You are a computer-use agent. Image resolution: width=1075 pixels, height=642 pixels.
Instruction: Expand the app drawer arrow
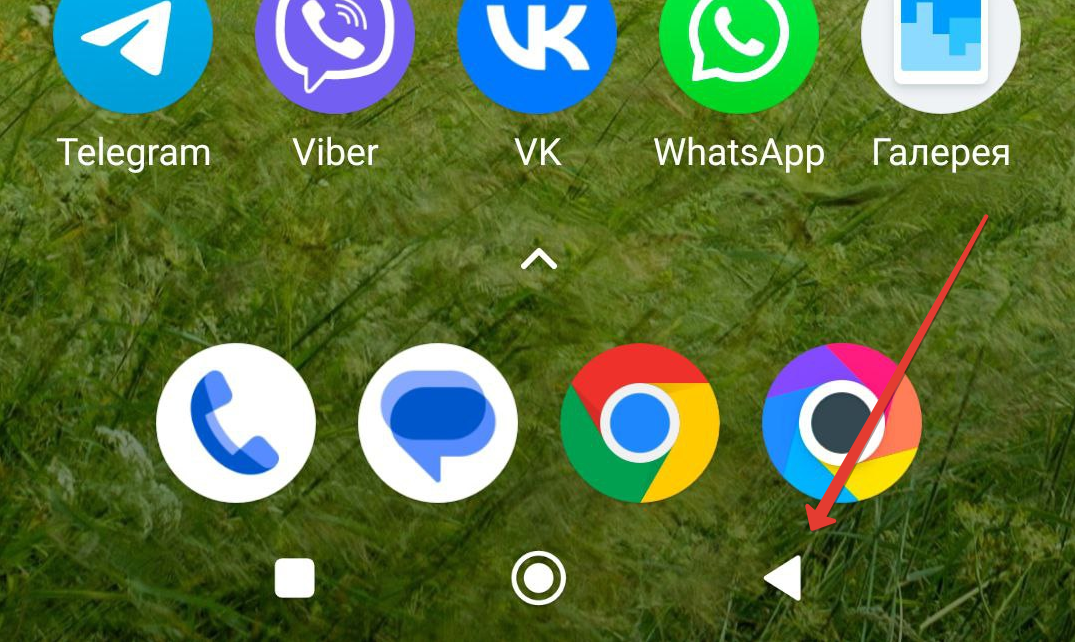coord(538,261)
